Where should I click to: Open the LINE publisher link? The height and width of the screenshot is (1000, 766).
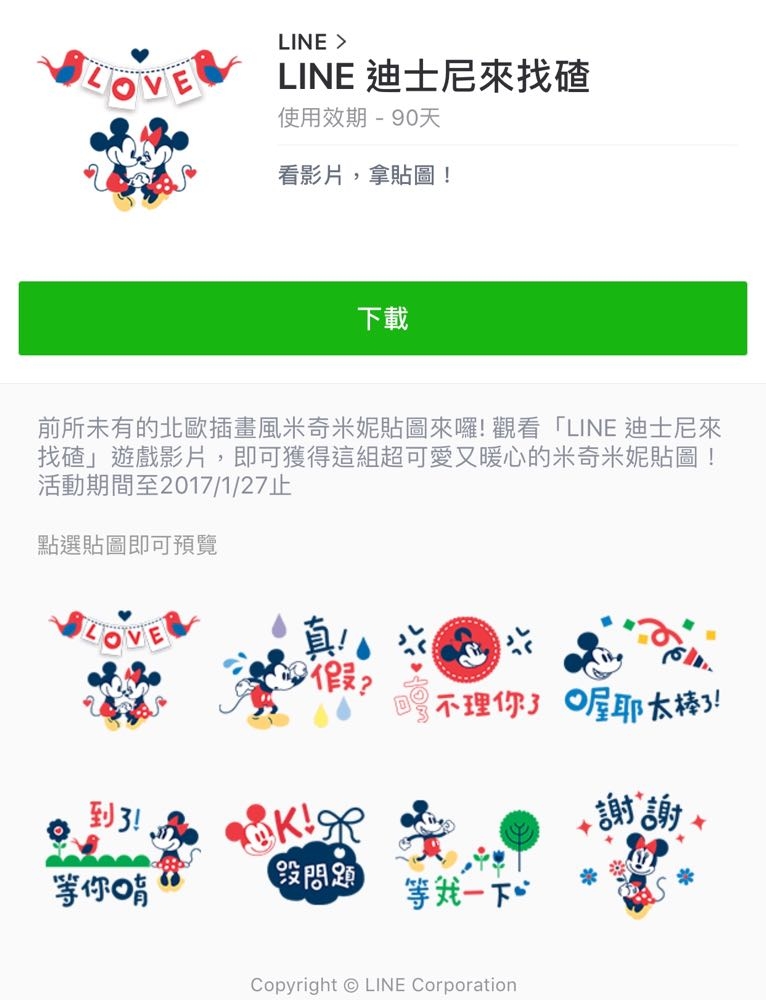(312, 42)
